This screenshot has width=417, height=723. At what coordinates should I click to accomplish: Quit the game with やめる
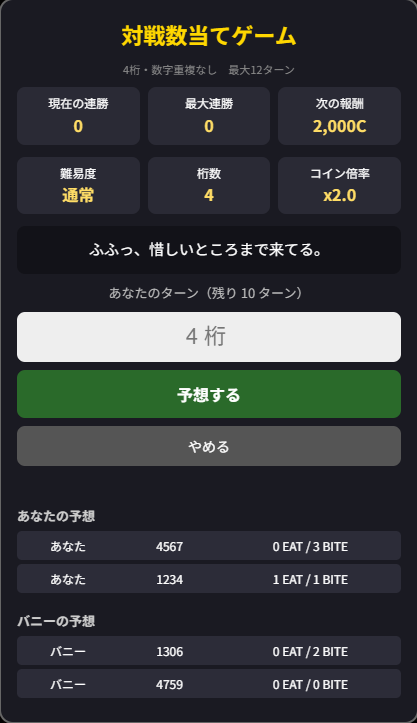208,446
